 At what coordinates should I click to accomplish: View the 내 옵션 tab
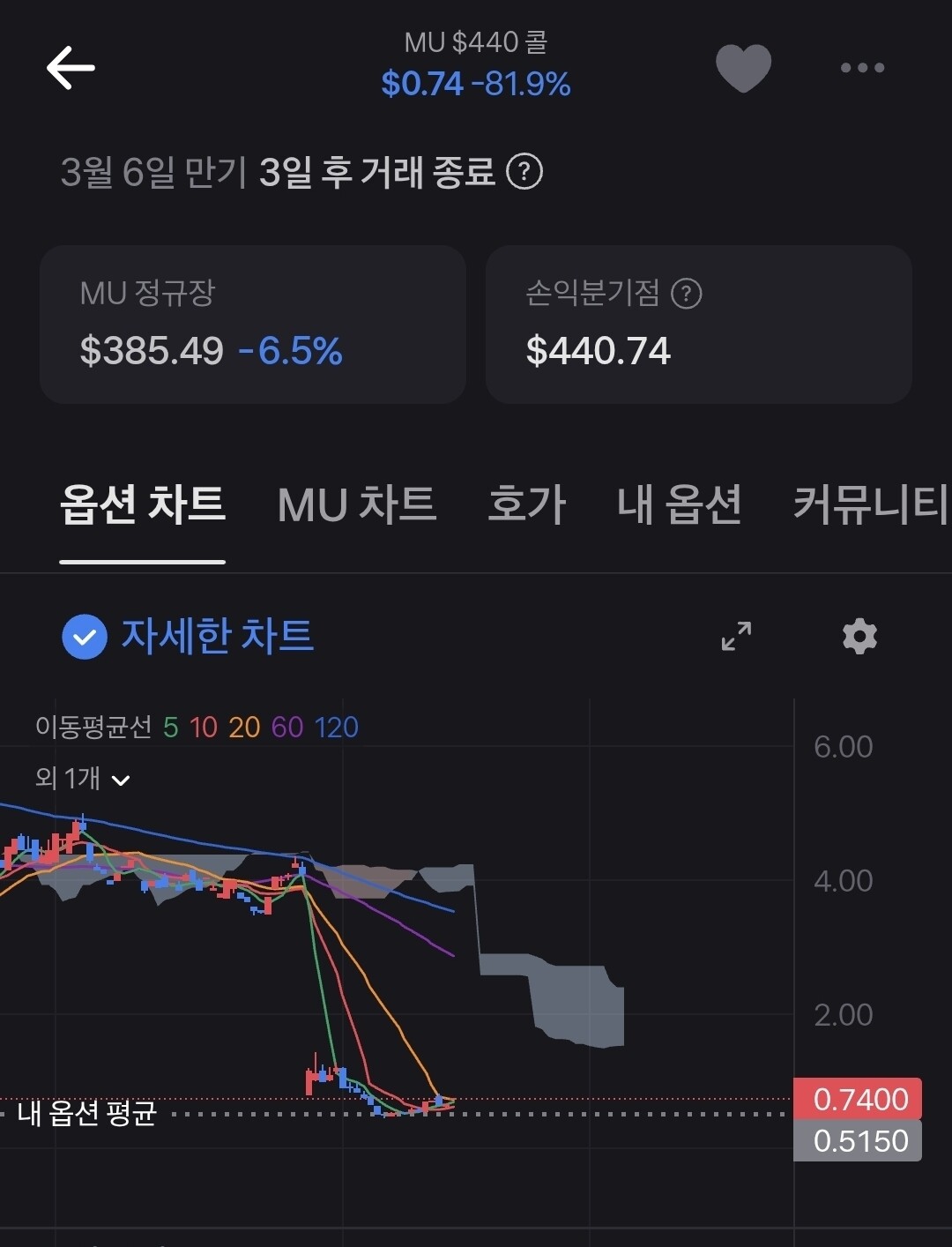click(679, 505)
